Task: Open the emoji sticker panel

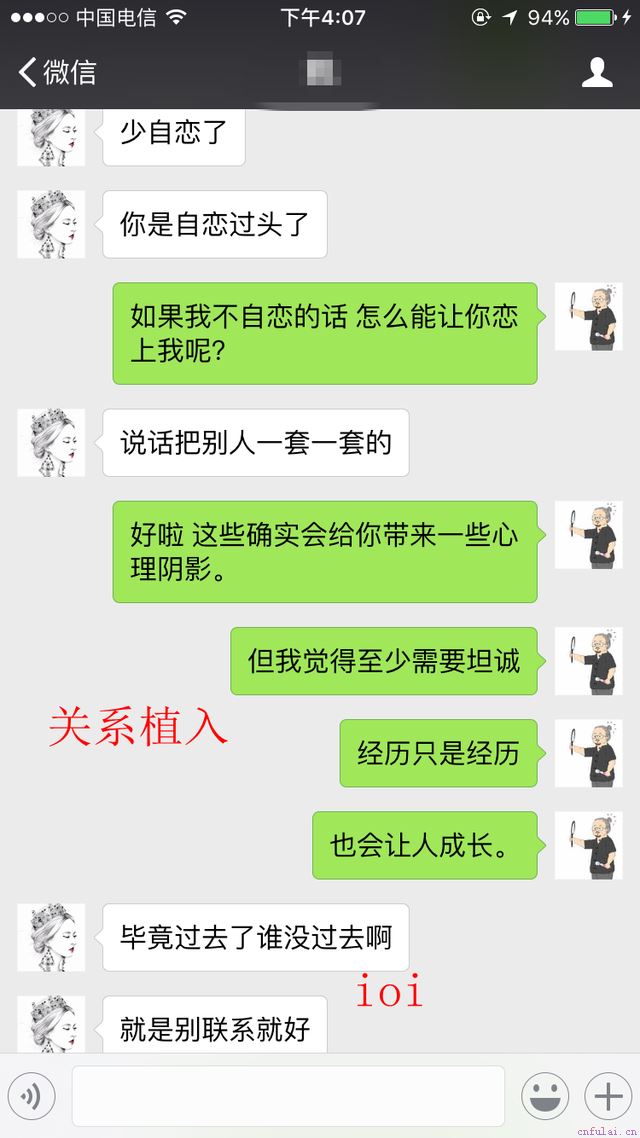Action: point(545,1097)
